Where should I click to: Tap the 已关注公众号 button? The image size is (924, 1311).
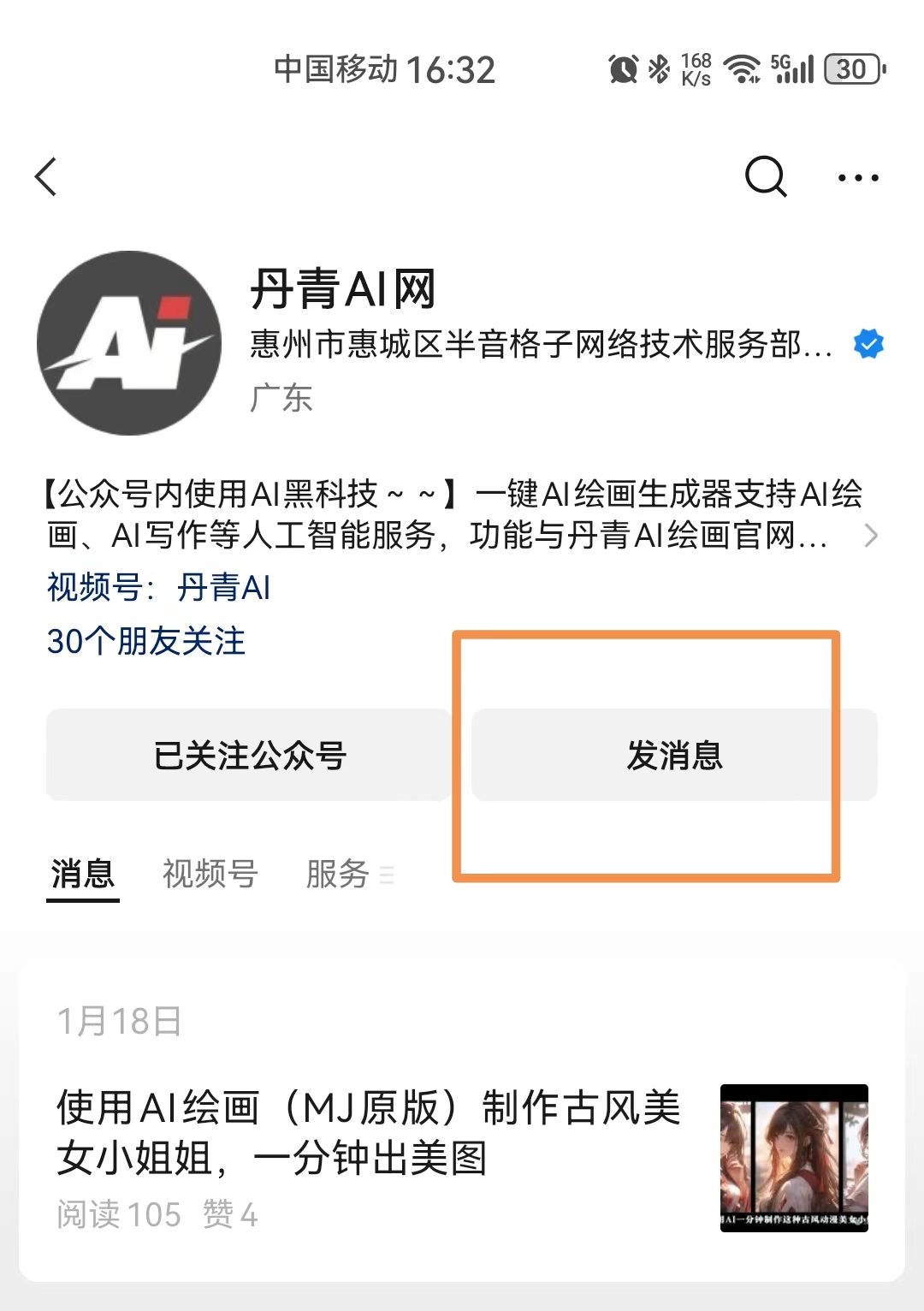click(x=249, y=756)
